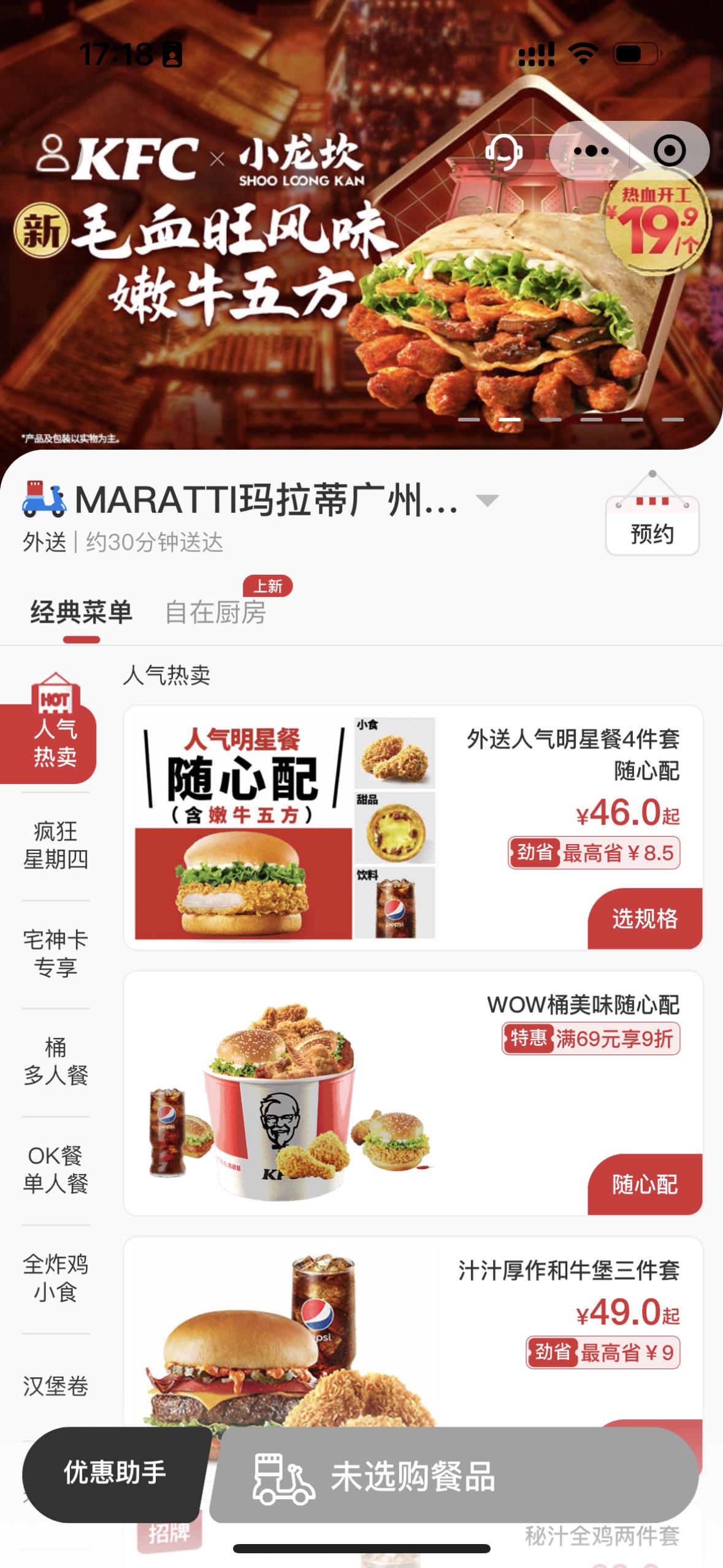This screenshot has width=723, height=1568.
Task: Tap the KFC banner for 嫩牛五方 promotion
Action: tap(362, 264)
